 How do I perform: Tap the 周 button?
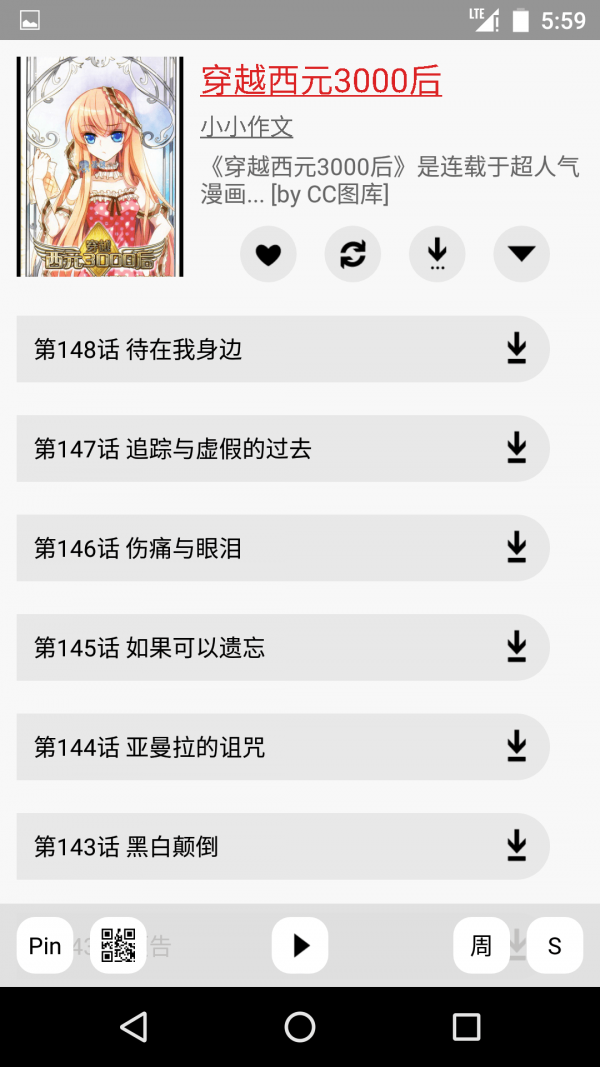(481, 945)
